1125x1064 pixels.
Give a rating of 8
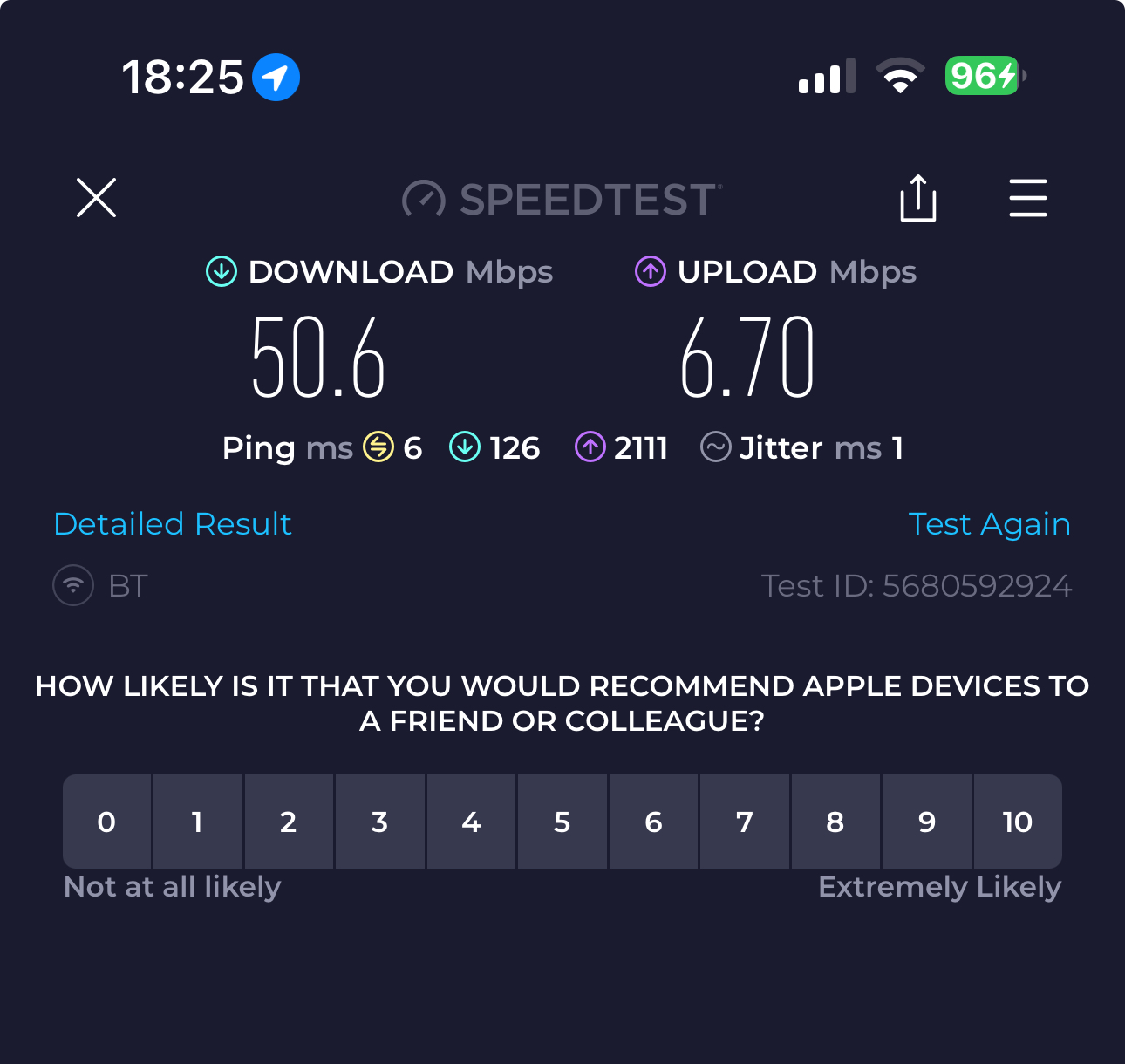(835, 822)
